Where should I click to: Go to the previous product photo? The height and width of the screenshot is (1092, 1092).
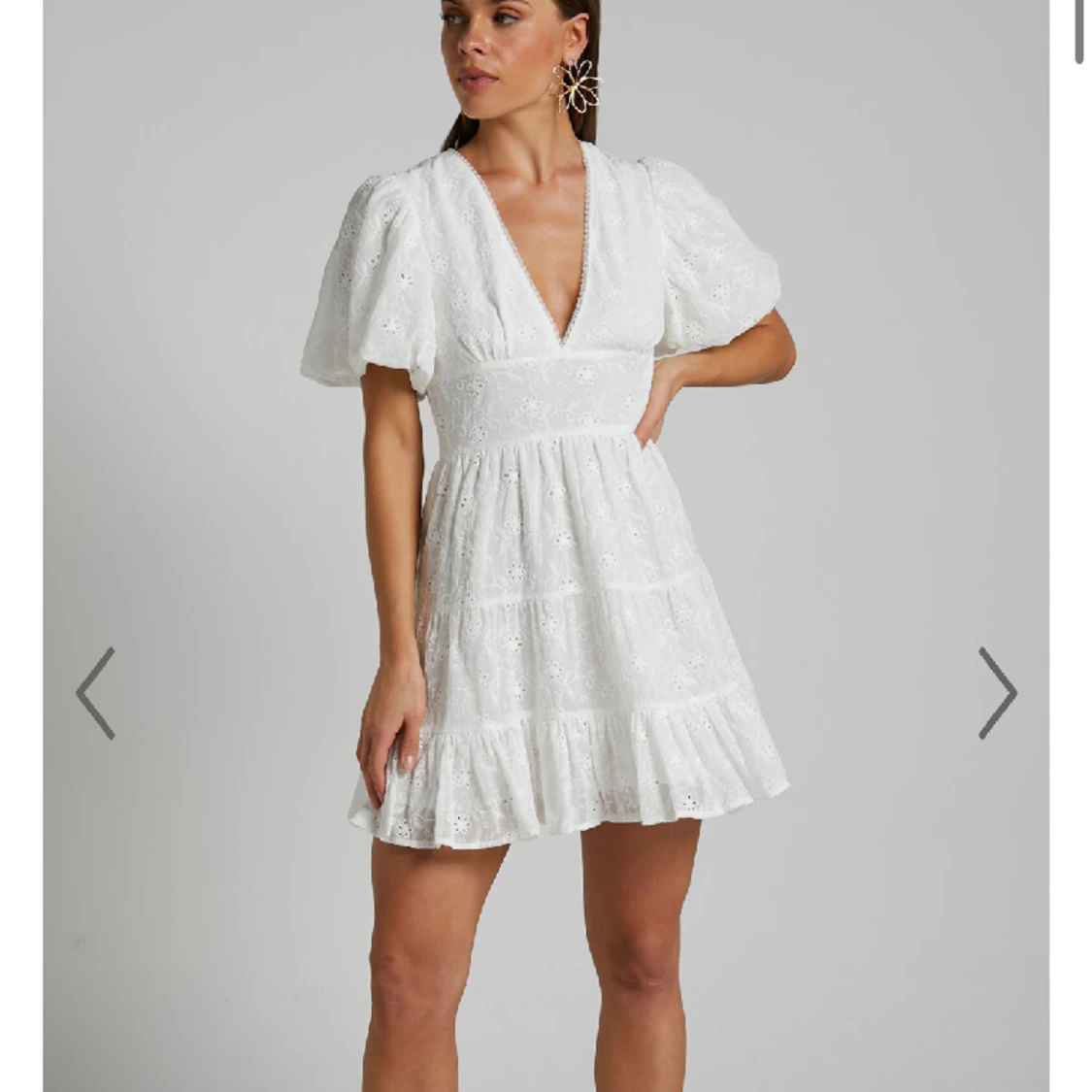pos(95,693)
